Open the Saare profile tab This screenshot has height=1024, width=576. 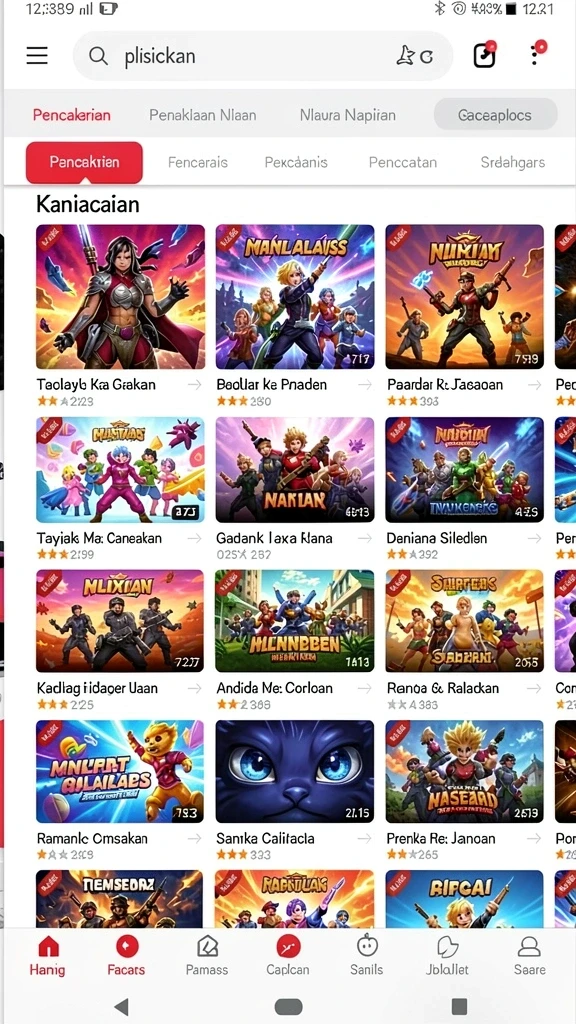tap(529, 956)
